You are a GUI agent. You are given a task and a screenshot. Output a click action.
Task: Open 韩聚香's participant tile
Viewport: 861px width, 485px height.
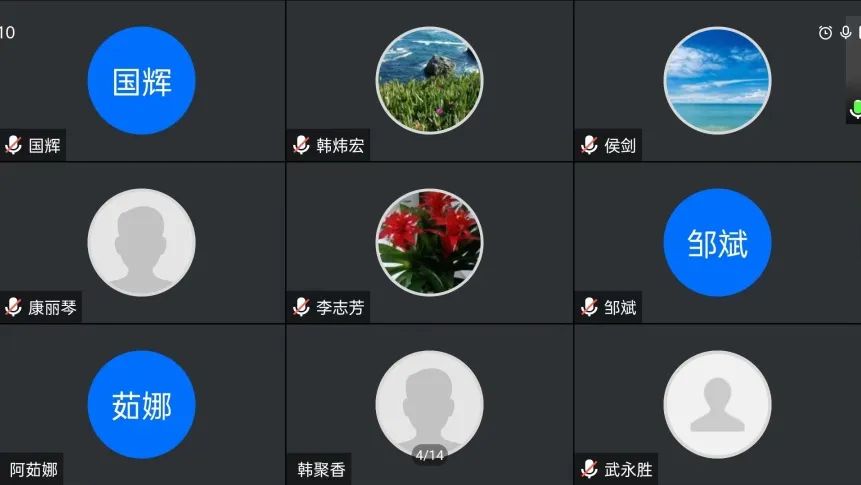tap(429, 405)
